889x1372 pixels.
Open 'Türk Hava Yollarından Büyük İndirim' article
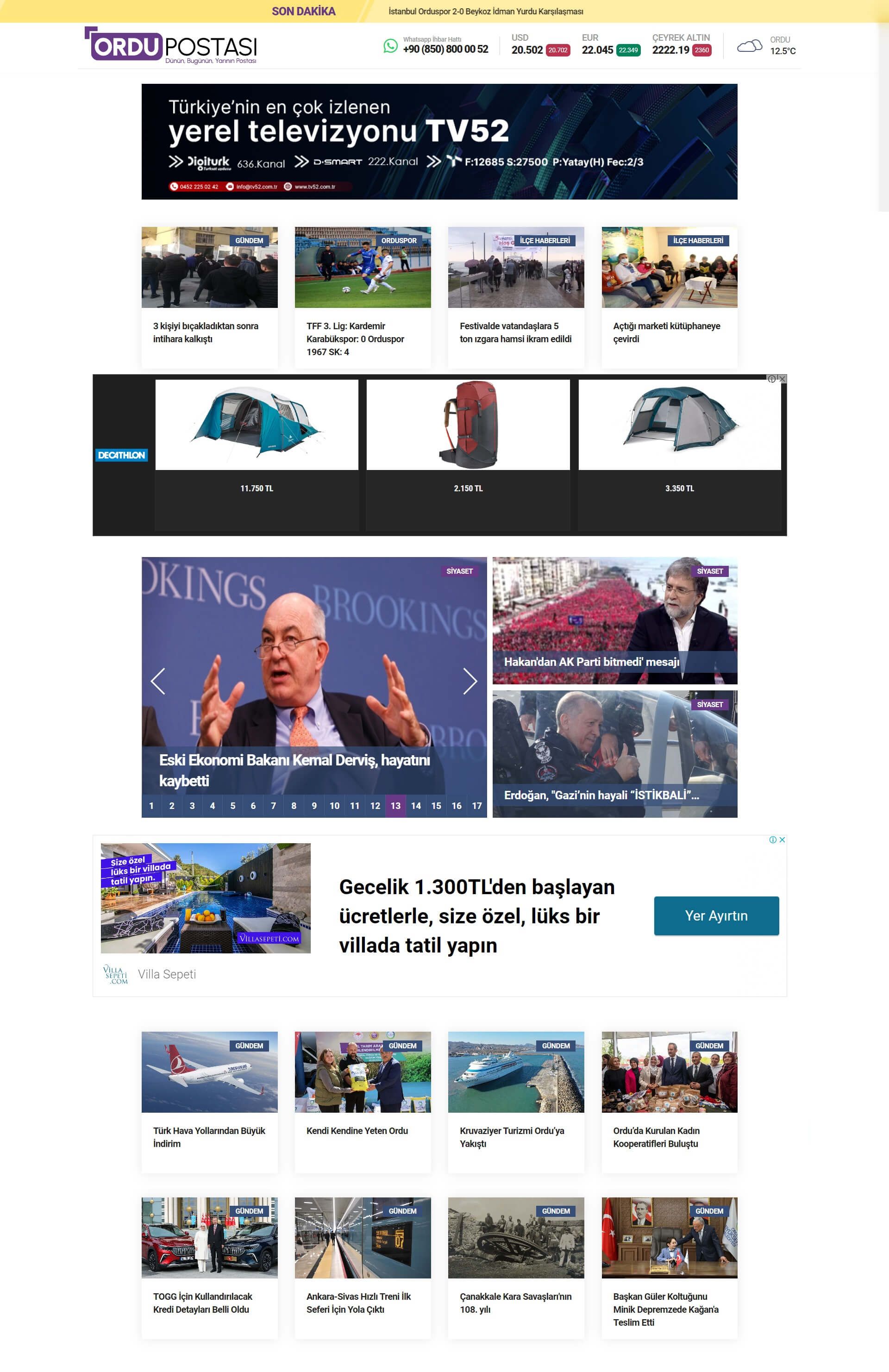[x=209, y=1137]
